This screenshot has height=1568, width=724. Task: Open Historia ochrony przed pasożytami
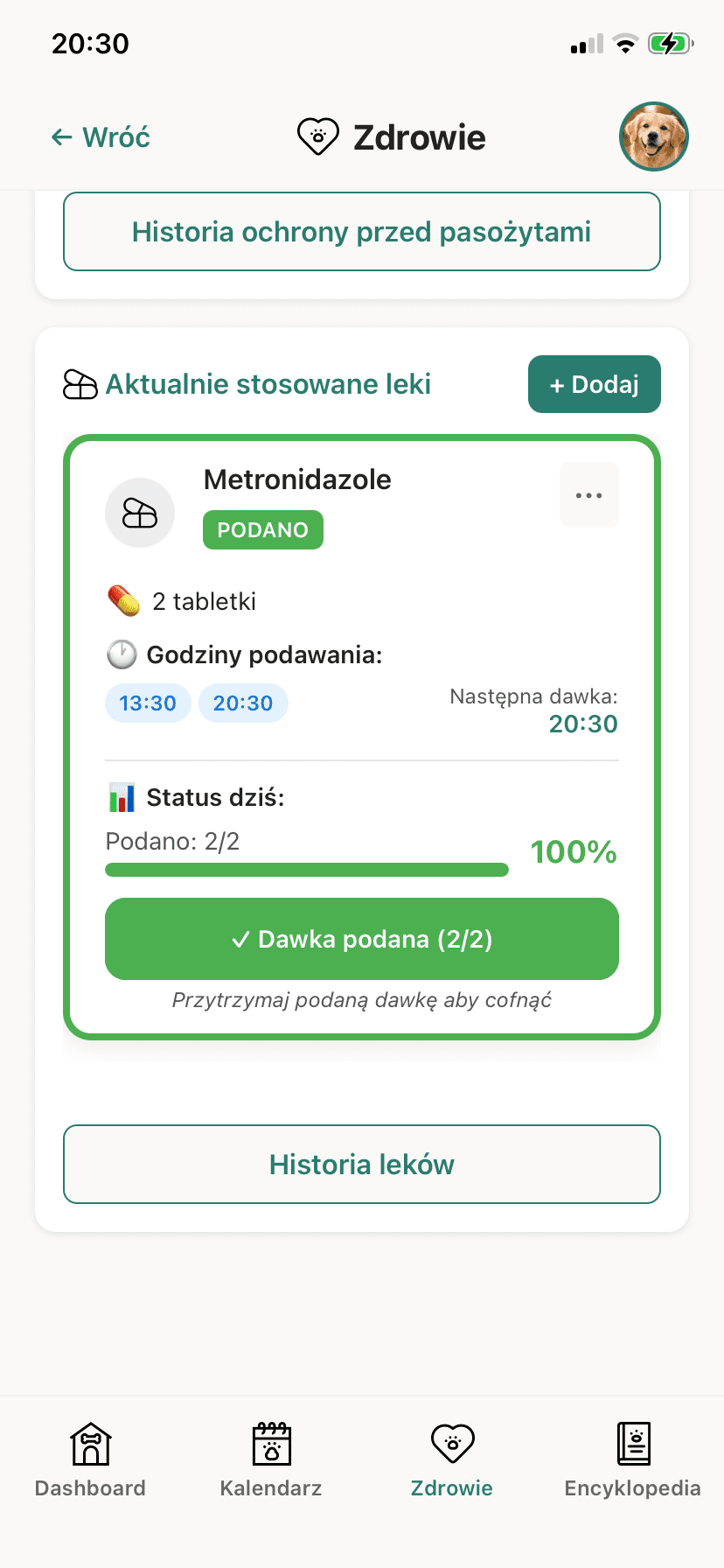pyautogui.click(x=361, y=231)
